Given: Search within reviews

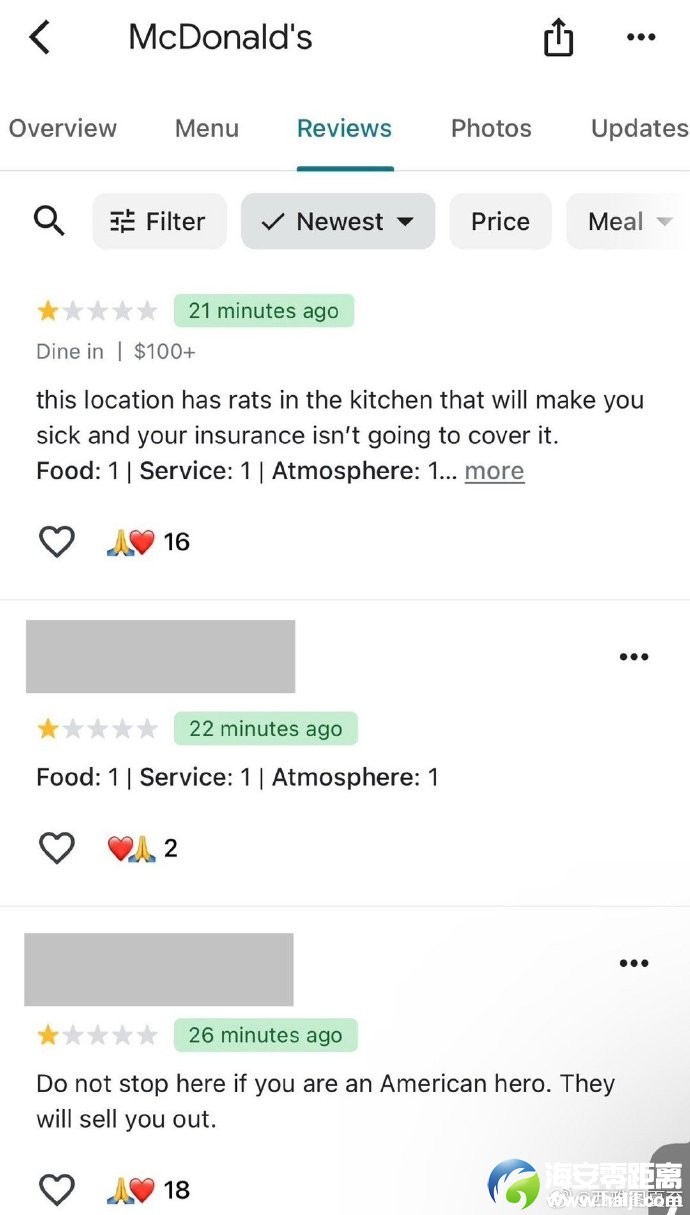Looking at the screenshot, I should tap(49, 221).
